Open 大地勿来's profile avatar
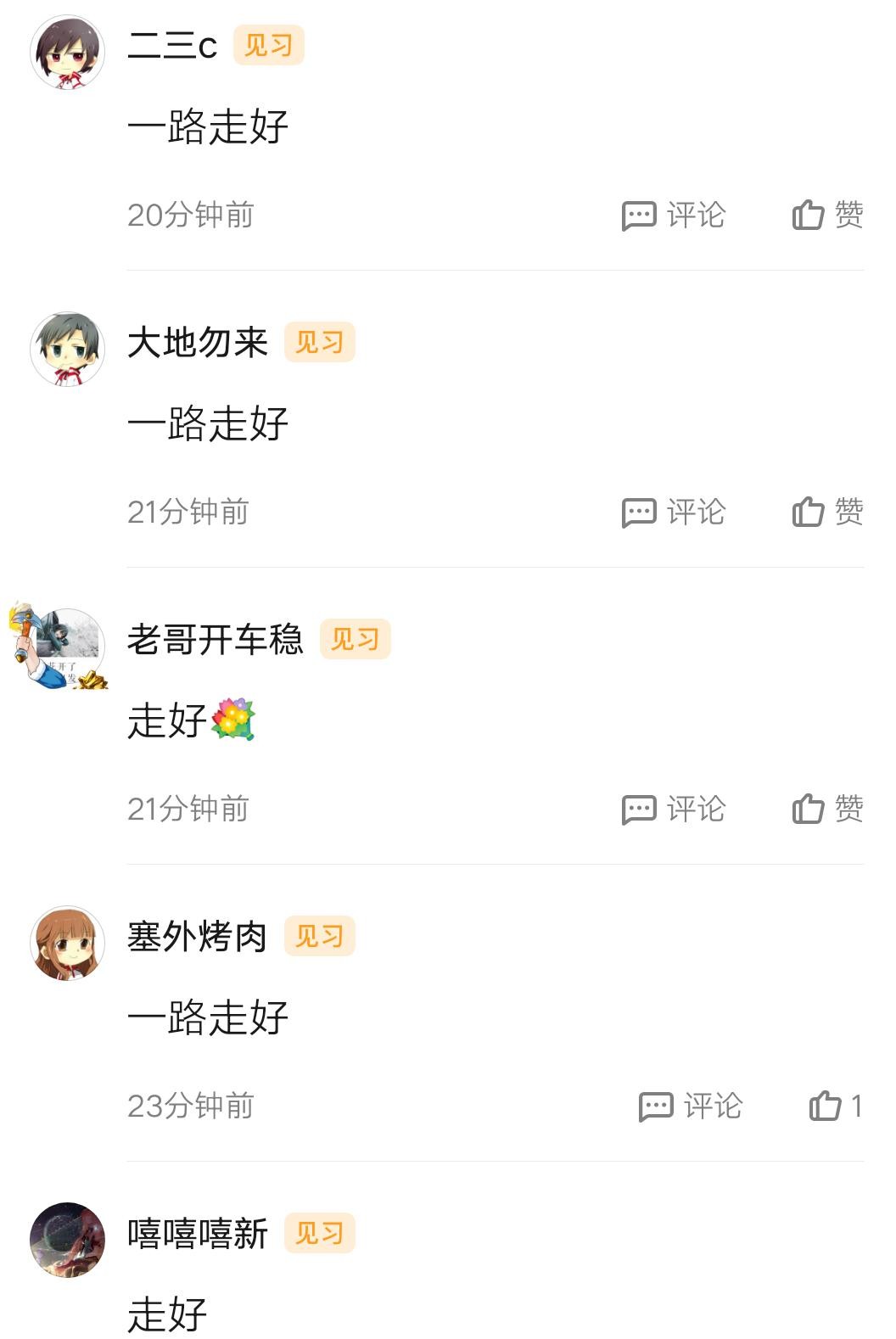 coord(67,349)
